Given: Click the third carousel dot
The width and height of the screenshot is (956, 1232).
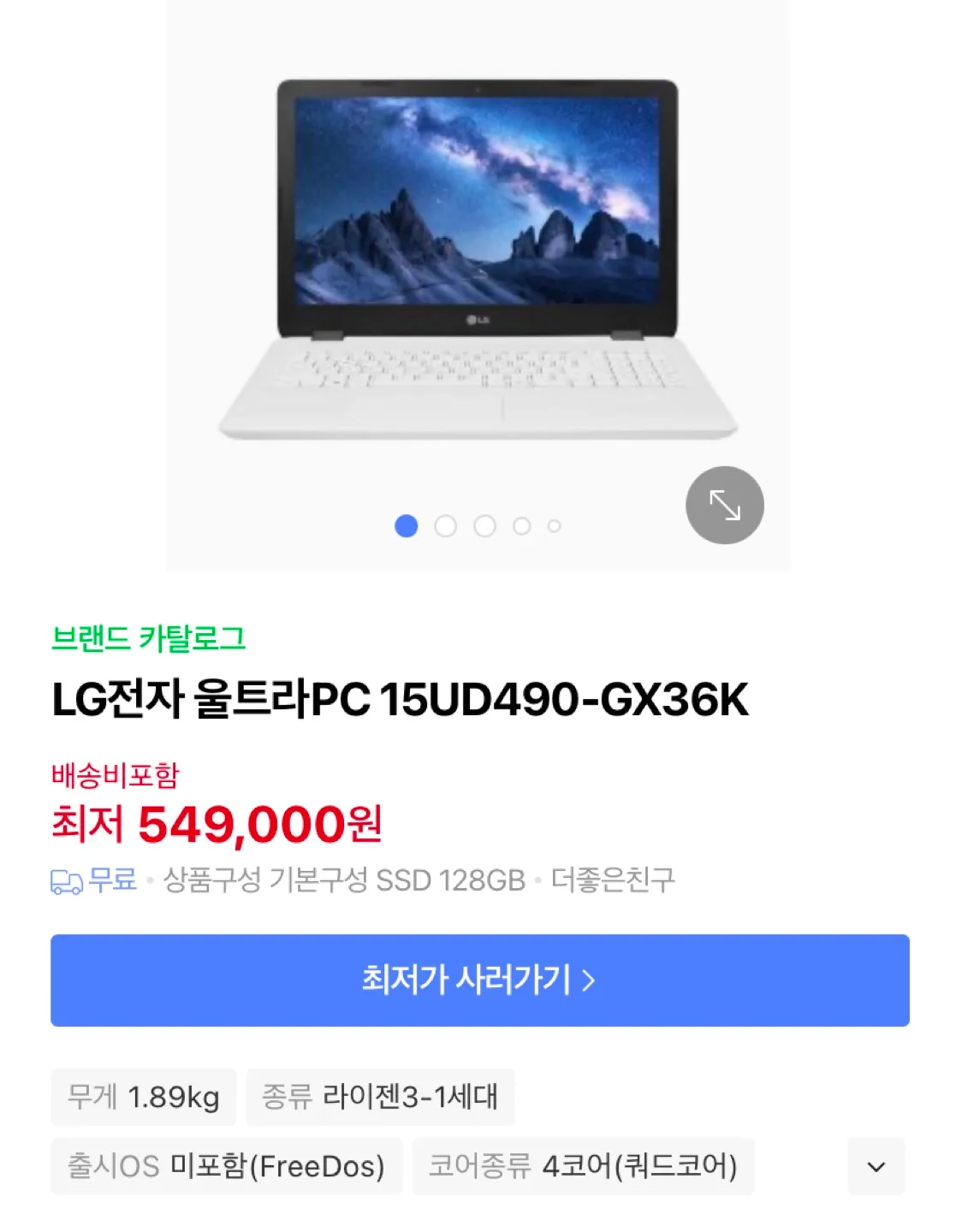Looking at the screenshot, I should (x=485, y=526).
